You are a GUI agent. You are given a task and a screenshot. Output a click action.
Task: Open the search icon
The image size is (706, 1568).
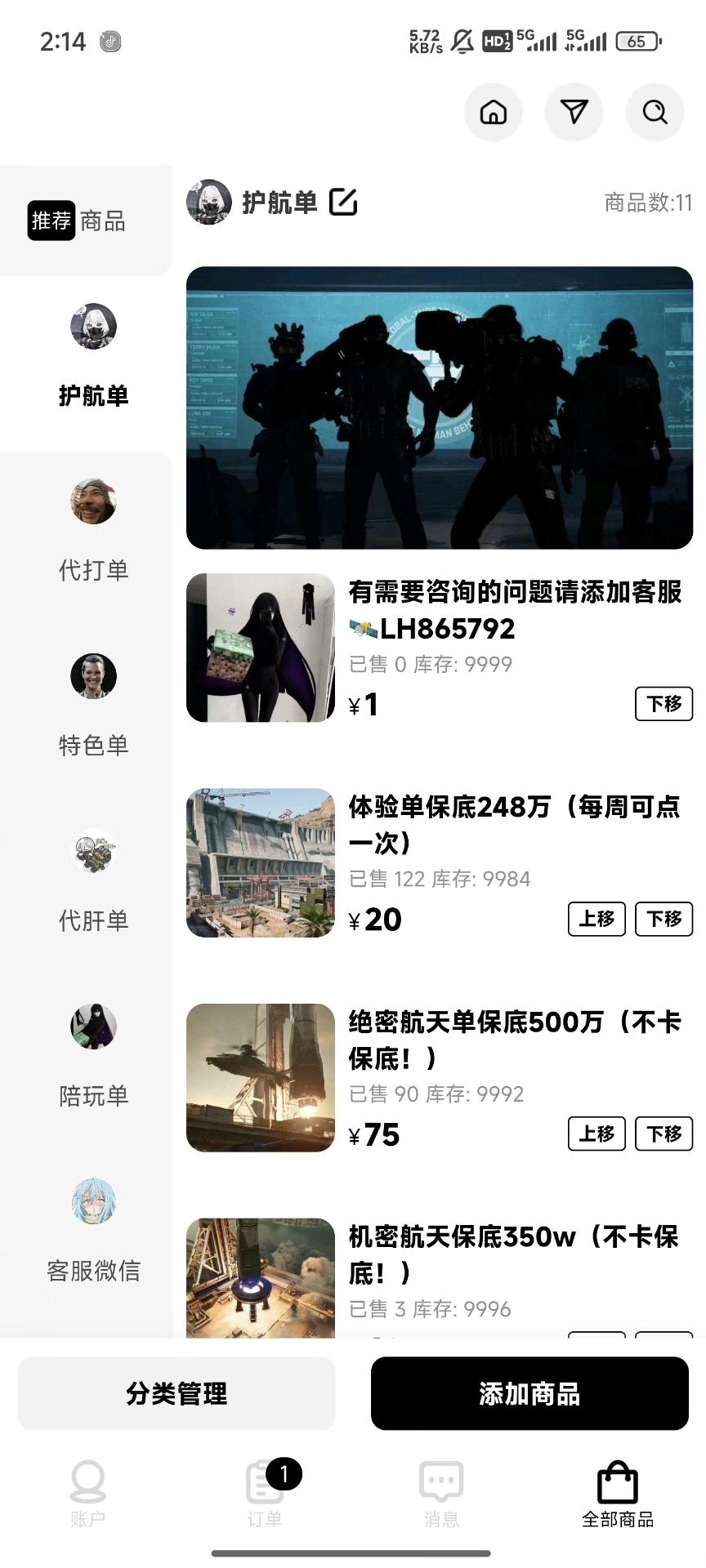(655, 112)
